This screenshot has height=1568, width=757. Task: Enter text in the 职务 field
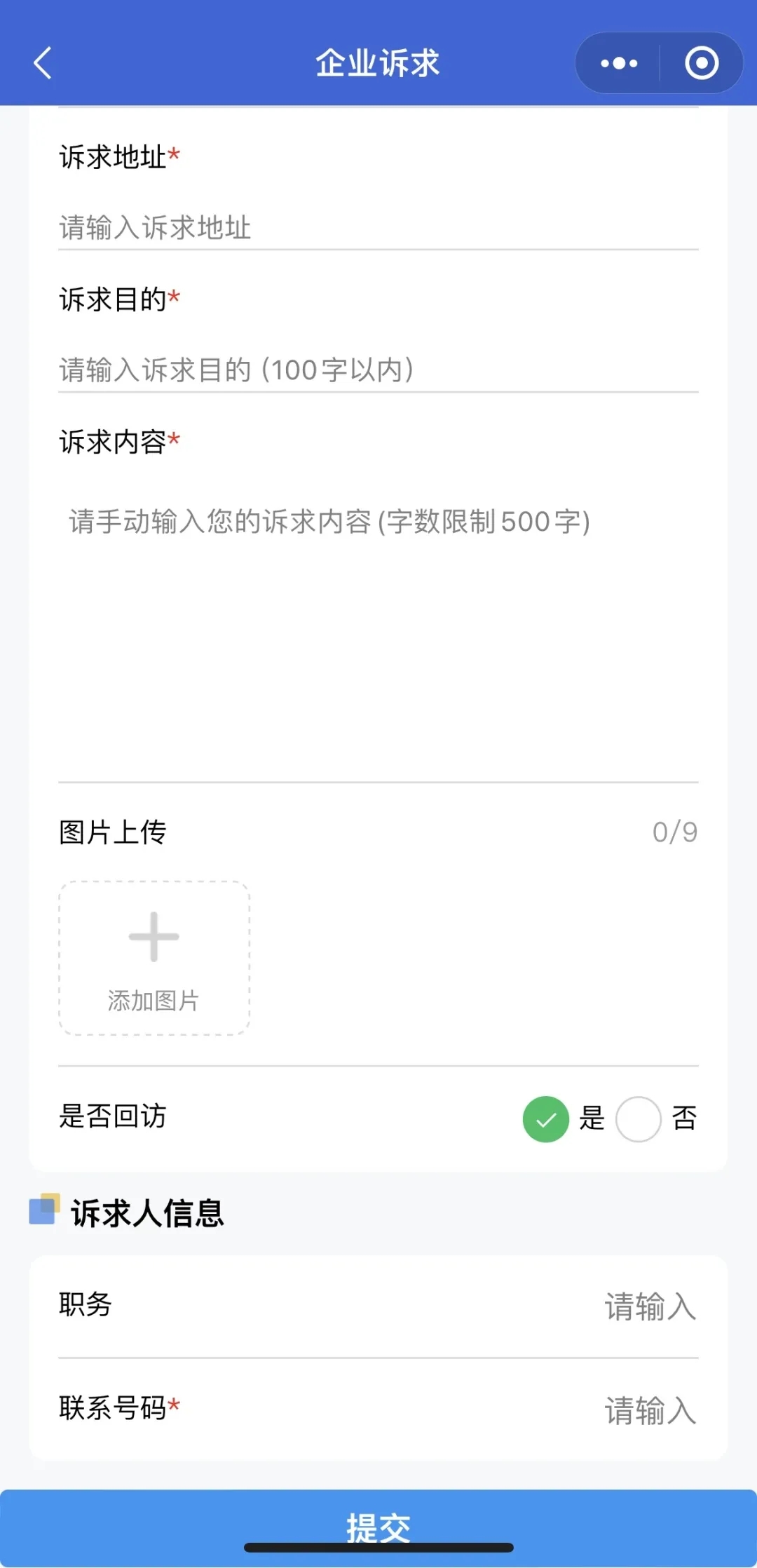[x=378, y=1306]
